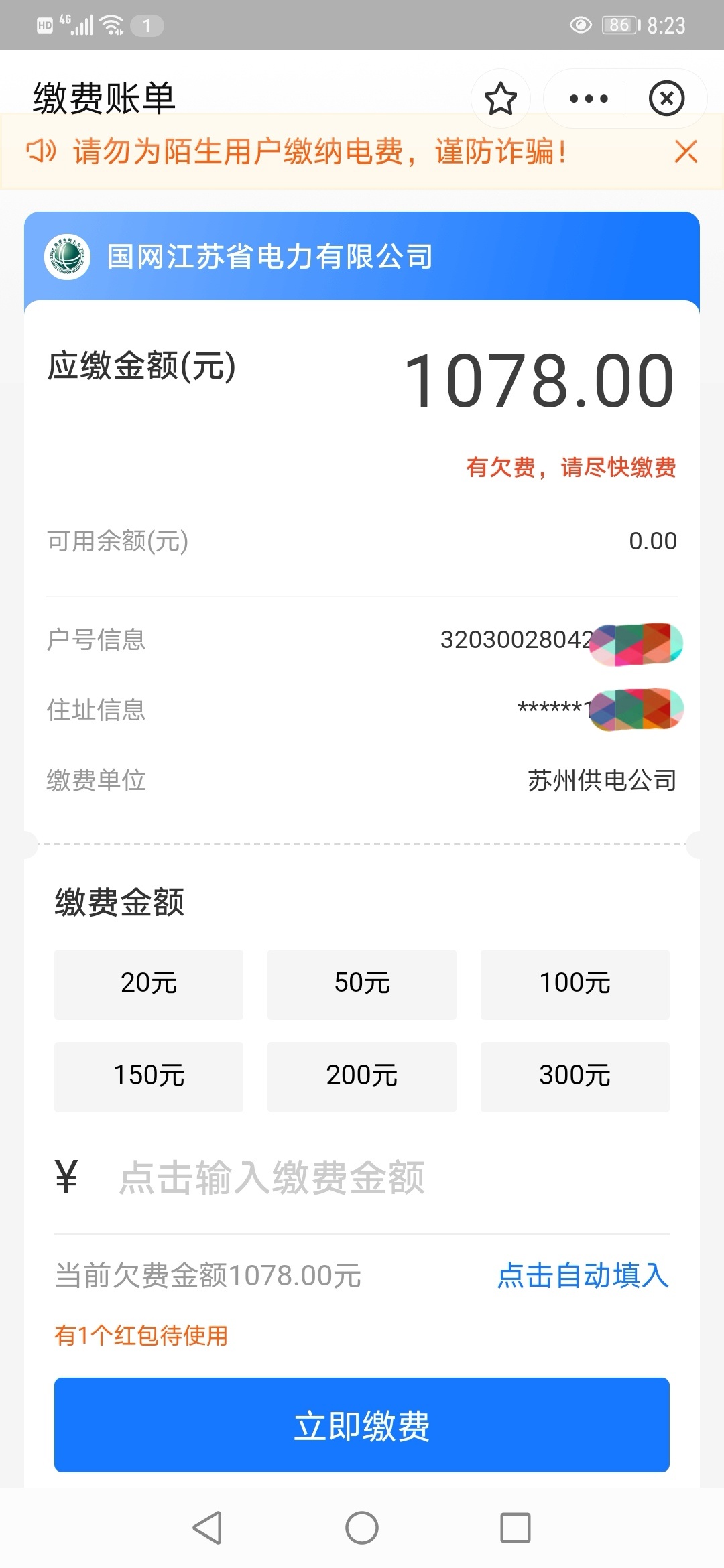
Task: Select the 50元 payment amount
Action: tap(361, 984)
